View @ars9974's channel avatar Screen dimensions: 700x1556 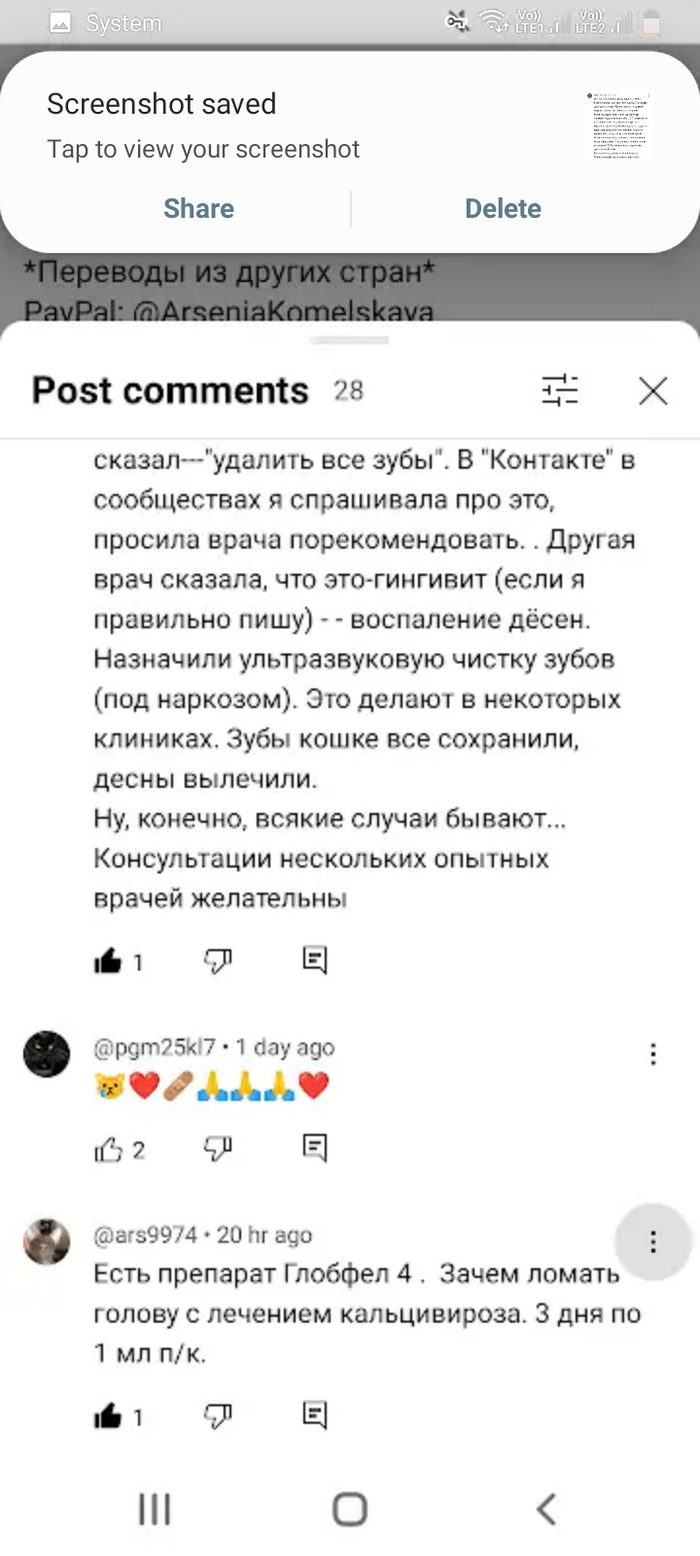[x=47, y=1241]
